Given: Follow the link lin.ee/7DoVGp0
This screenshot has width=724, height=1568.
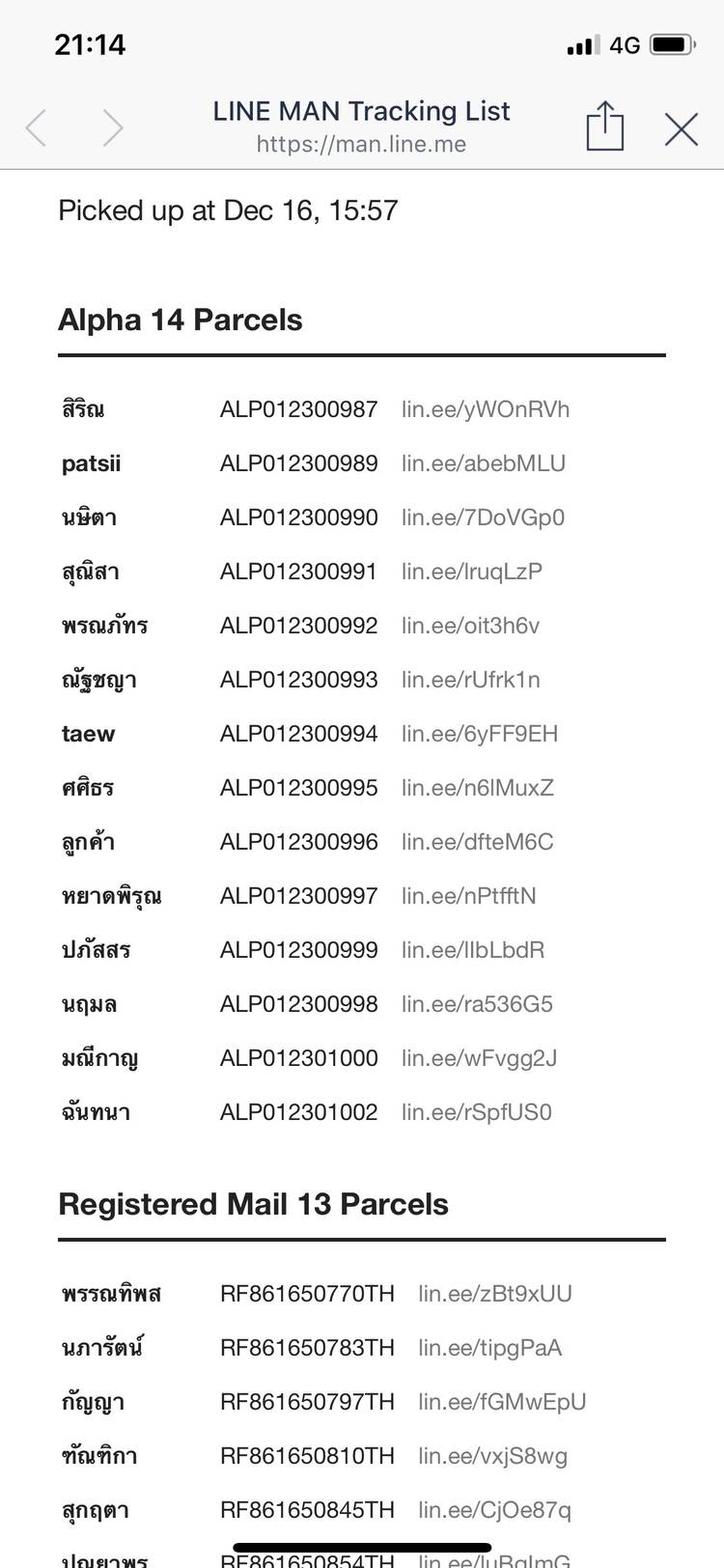Looking at the screenshot, I should click(x=483, y=518).
